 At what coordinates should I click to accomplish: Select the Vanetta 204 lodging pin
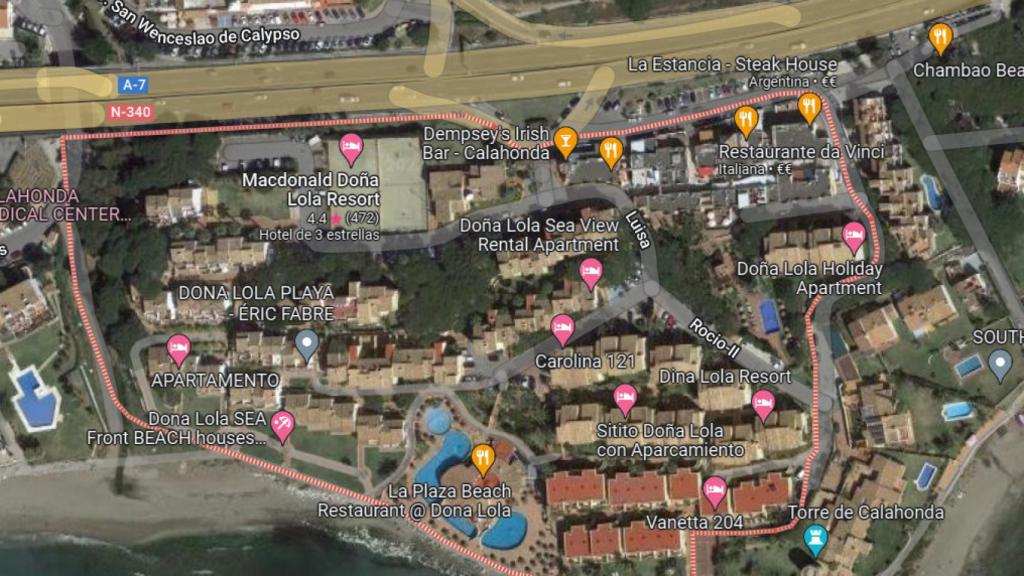click(x=714, y=491)
